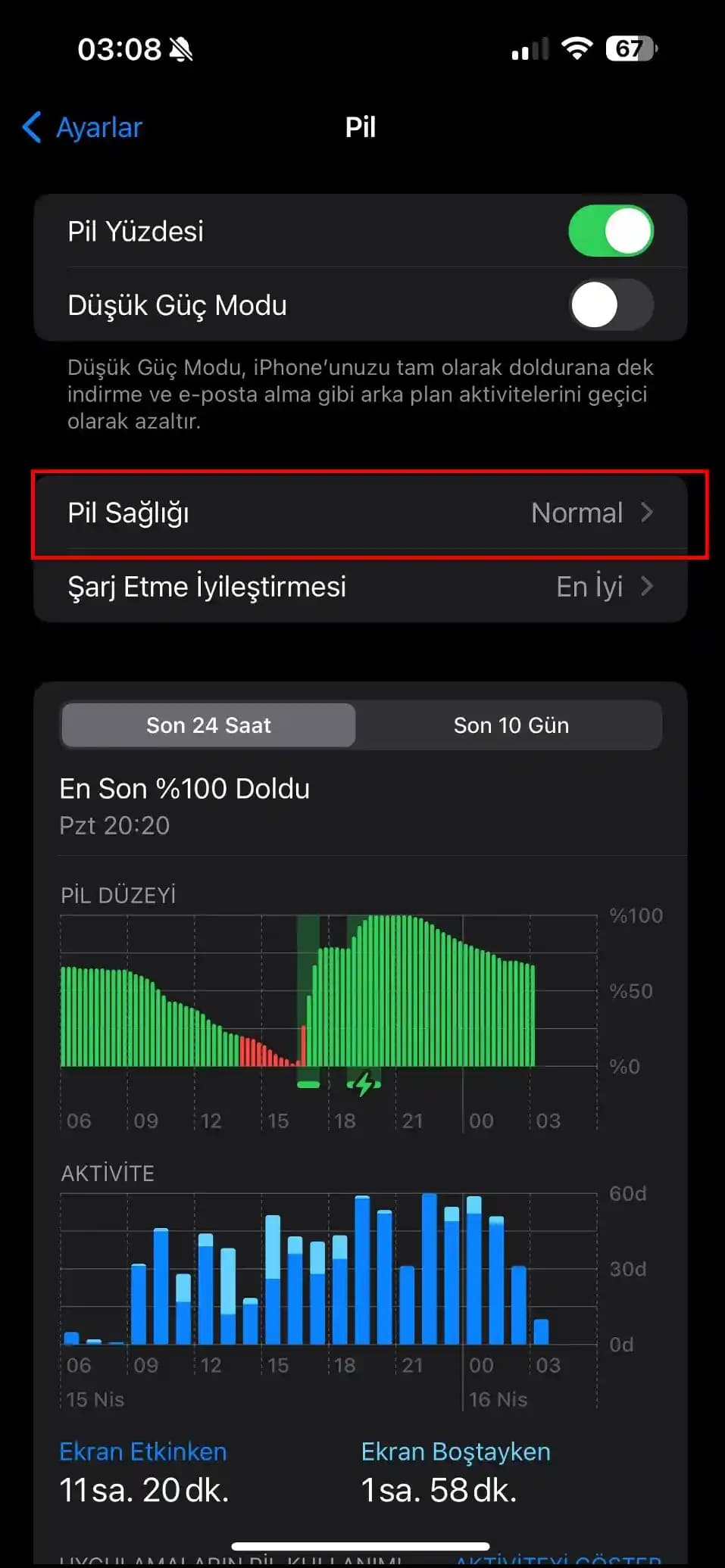Screen dimensions: 725x1568
Task: Open Pil Sağlığı via its chevron
Action: tap(648, 513)
